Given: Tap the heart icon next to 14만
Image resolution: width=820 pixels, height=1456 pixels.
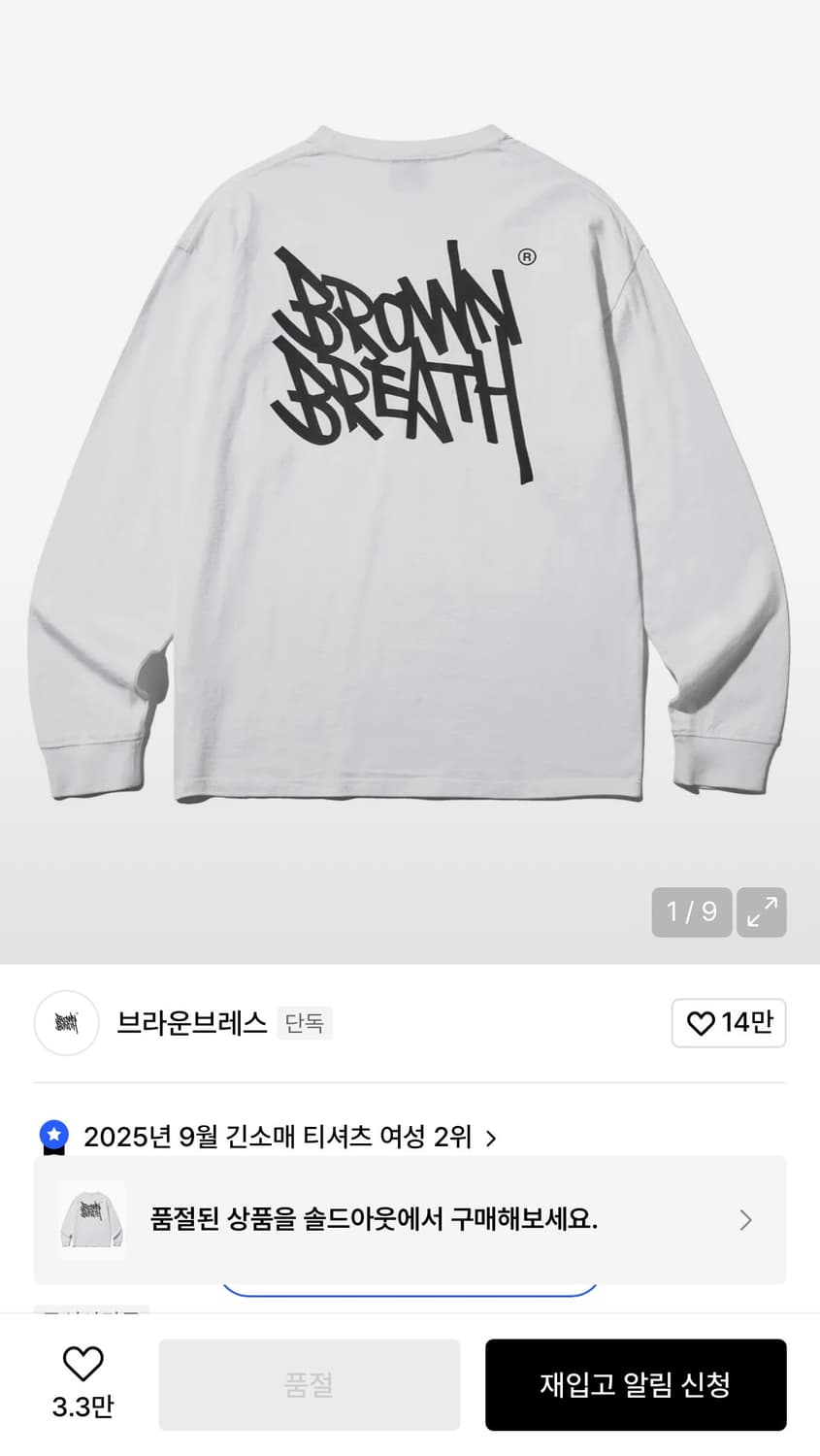Looking at the screenshot, I should coord(702,1023).
